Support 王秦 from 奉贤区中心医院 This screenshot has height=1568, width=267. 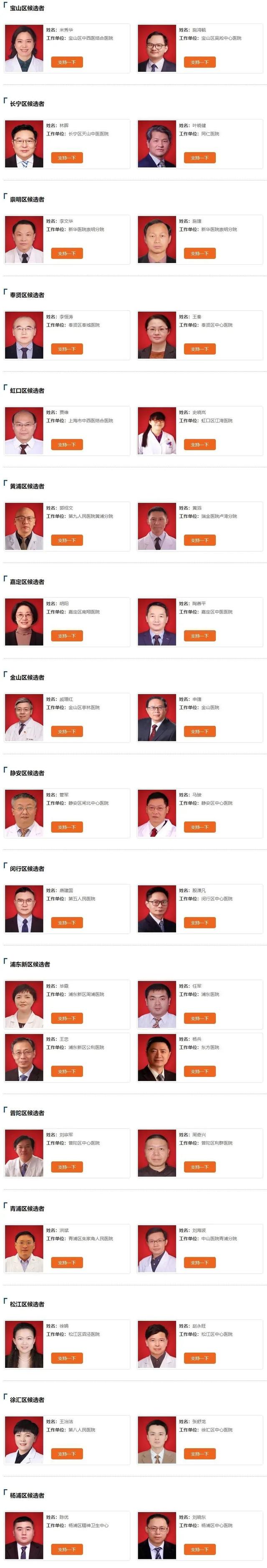pyautogui.click(x=199, y=349)
